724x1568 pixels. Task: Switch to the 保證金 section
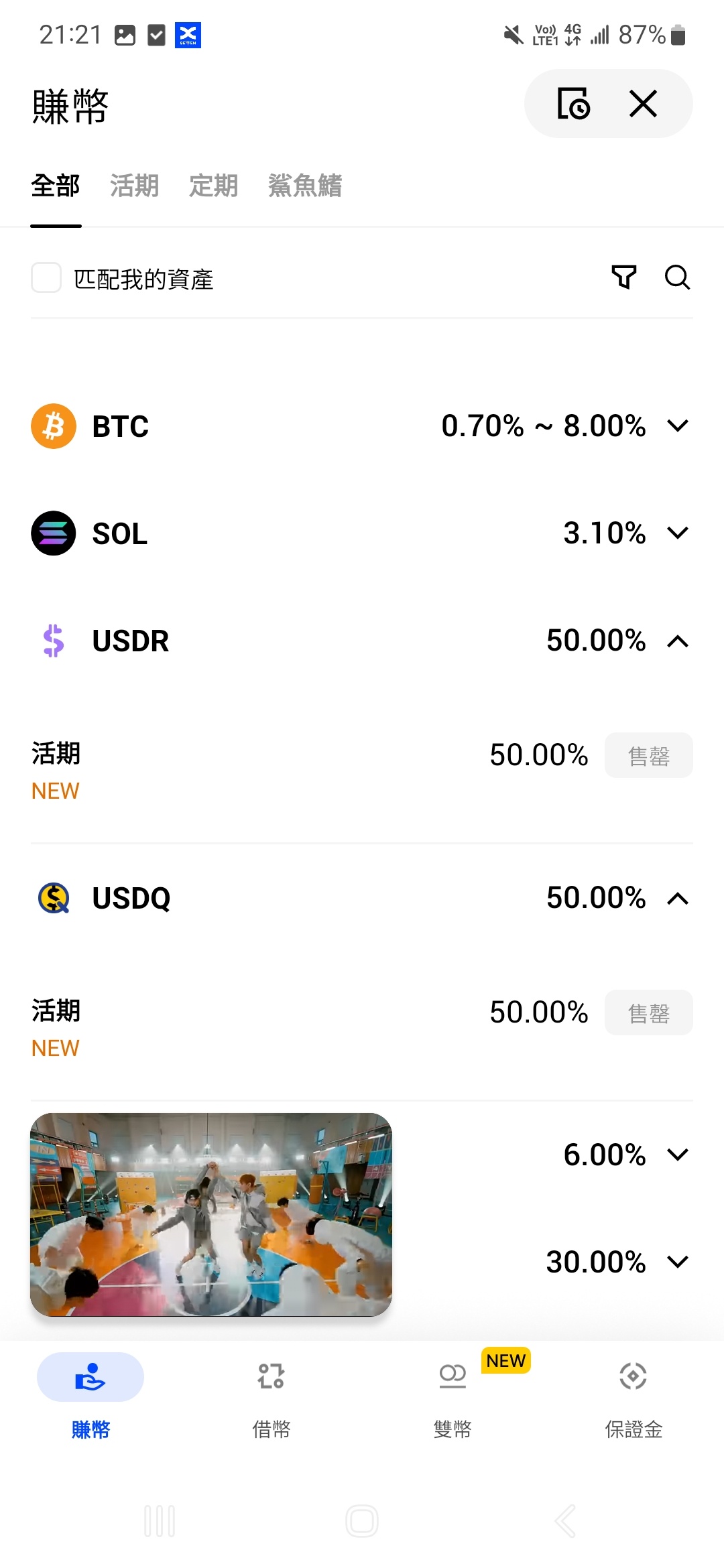tap(633, 1397)
